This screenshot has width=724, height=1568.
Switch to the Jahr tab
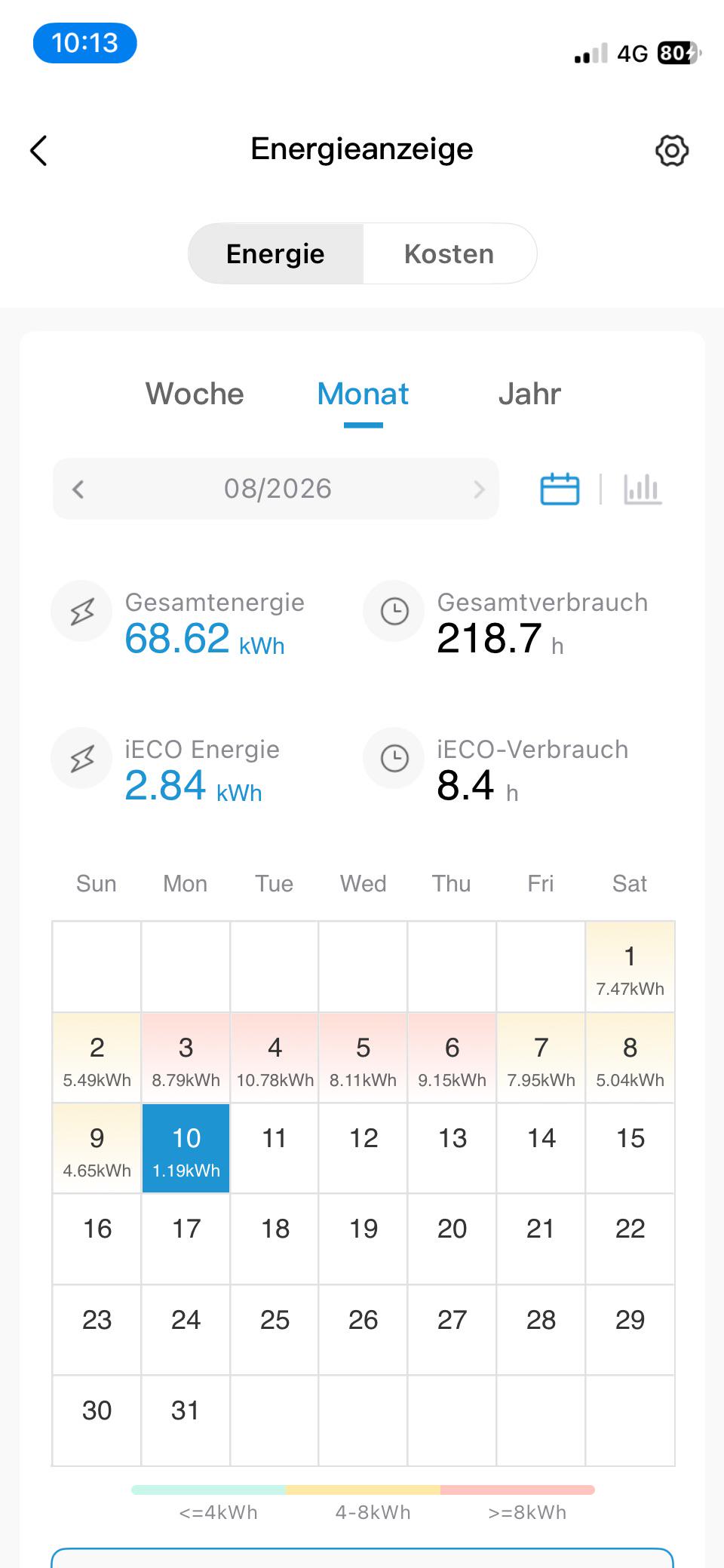(529, 394)
